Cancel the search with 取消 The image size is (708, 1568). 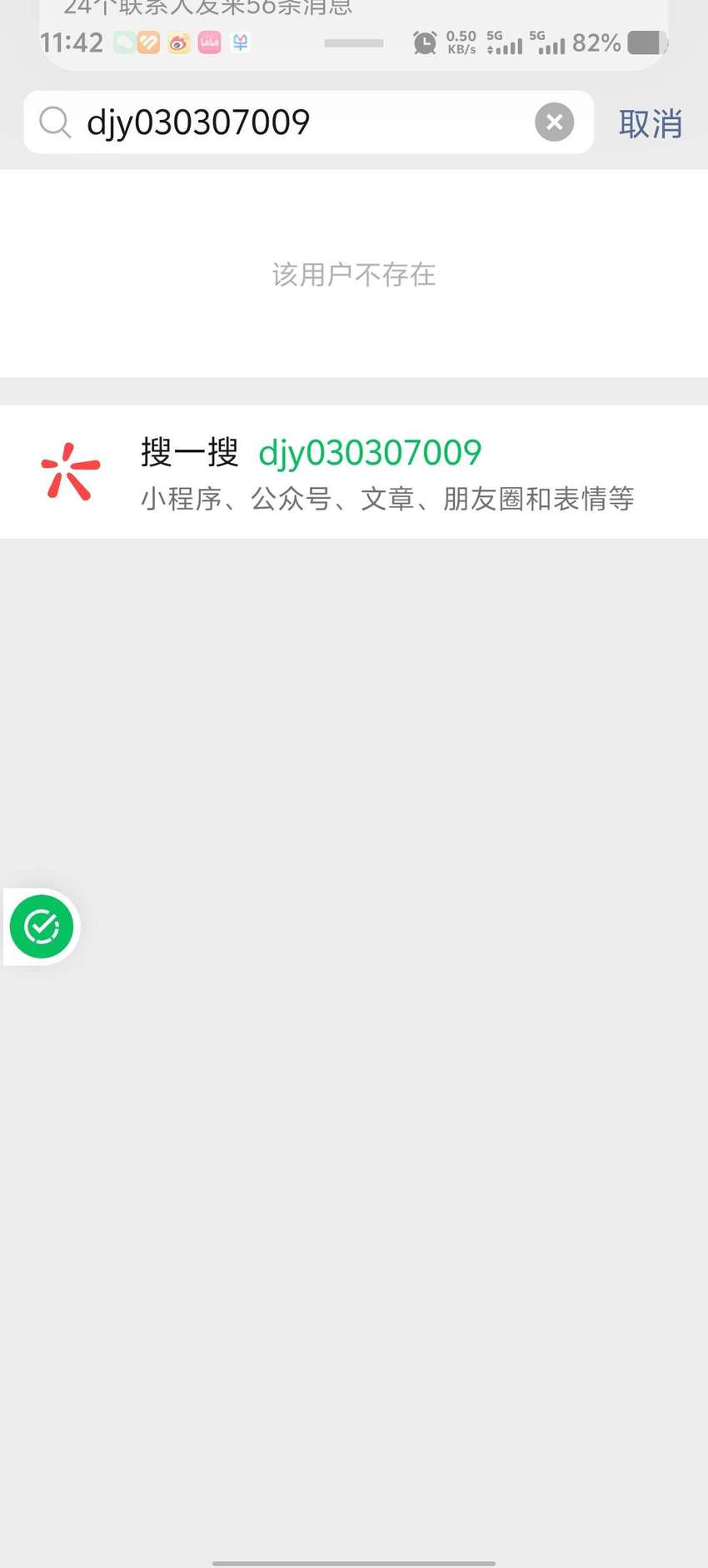click(651, 123)
